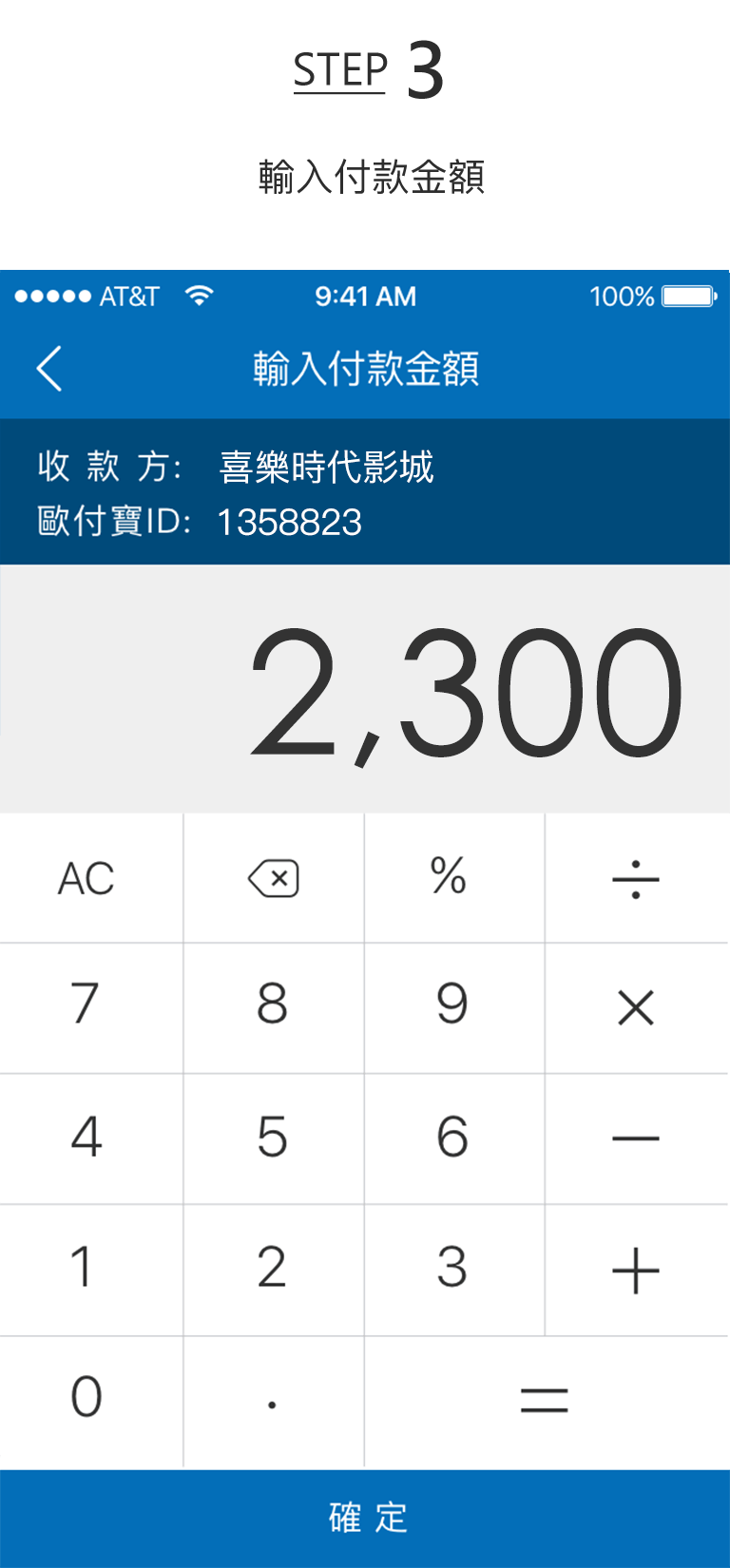Enter the digit 0
The image size is (730, 1568).
[x=91, y=1402]
